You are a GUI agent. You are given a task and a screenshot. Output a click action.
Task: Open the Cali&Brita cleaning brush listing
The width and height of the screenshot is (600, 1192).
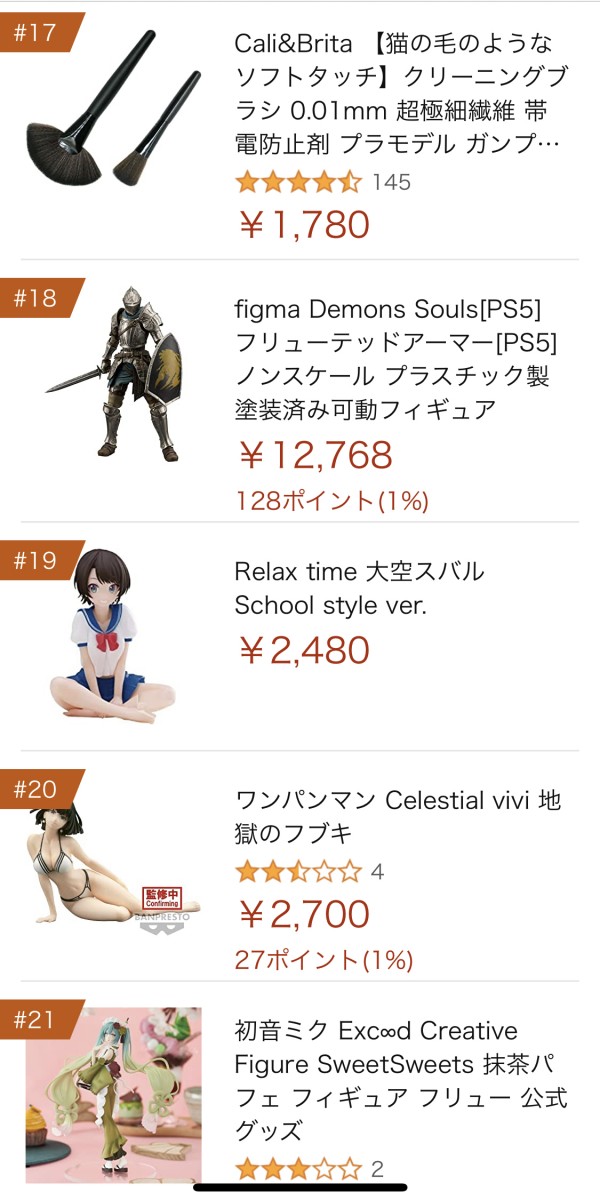pos(401,94)
